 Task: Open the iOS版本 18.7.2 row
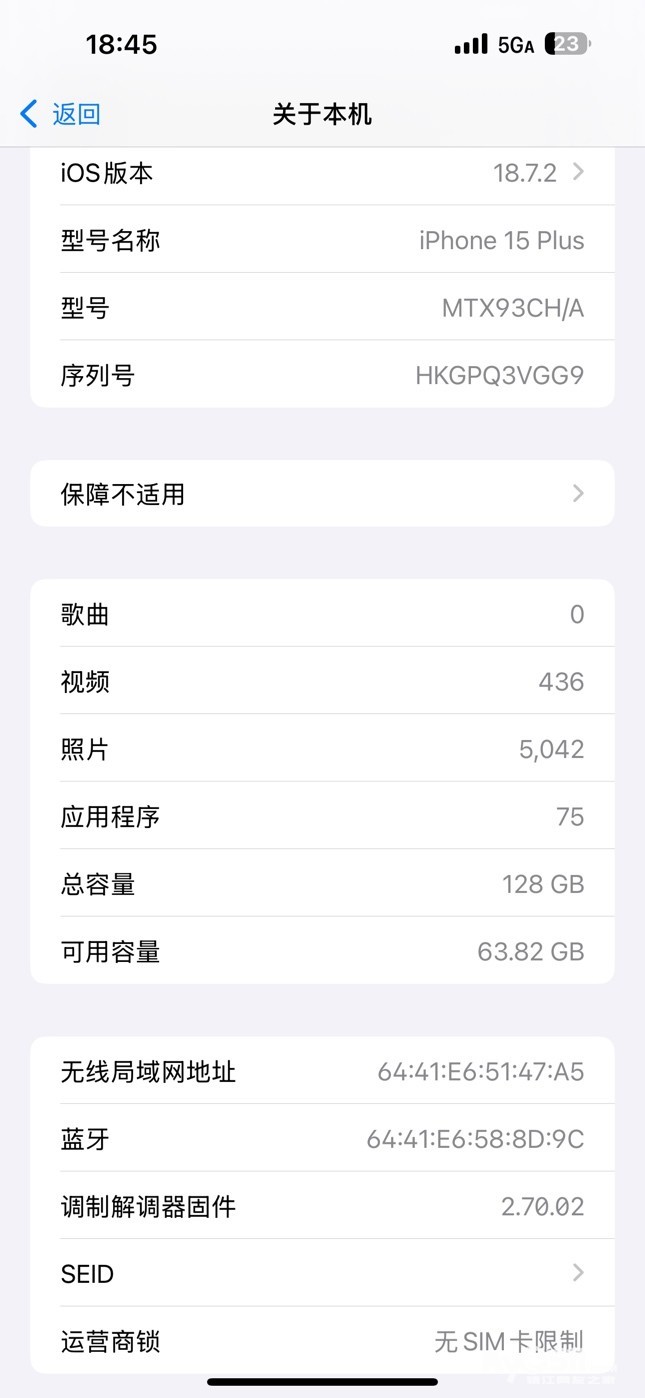pyautogui.click(x=322, y=173)
